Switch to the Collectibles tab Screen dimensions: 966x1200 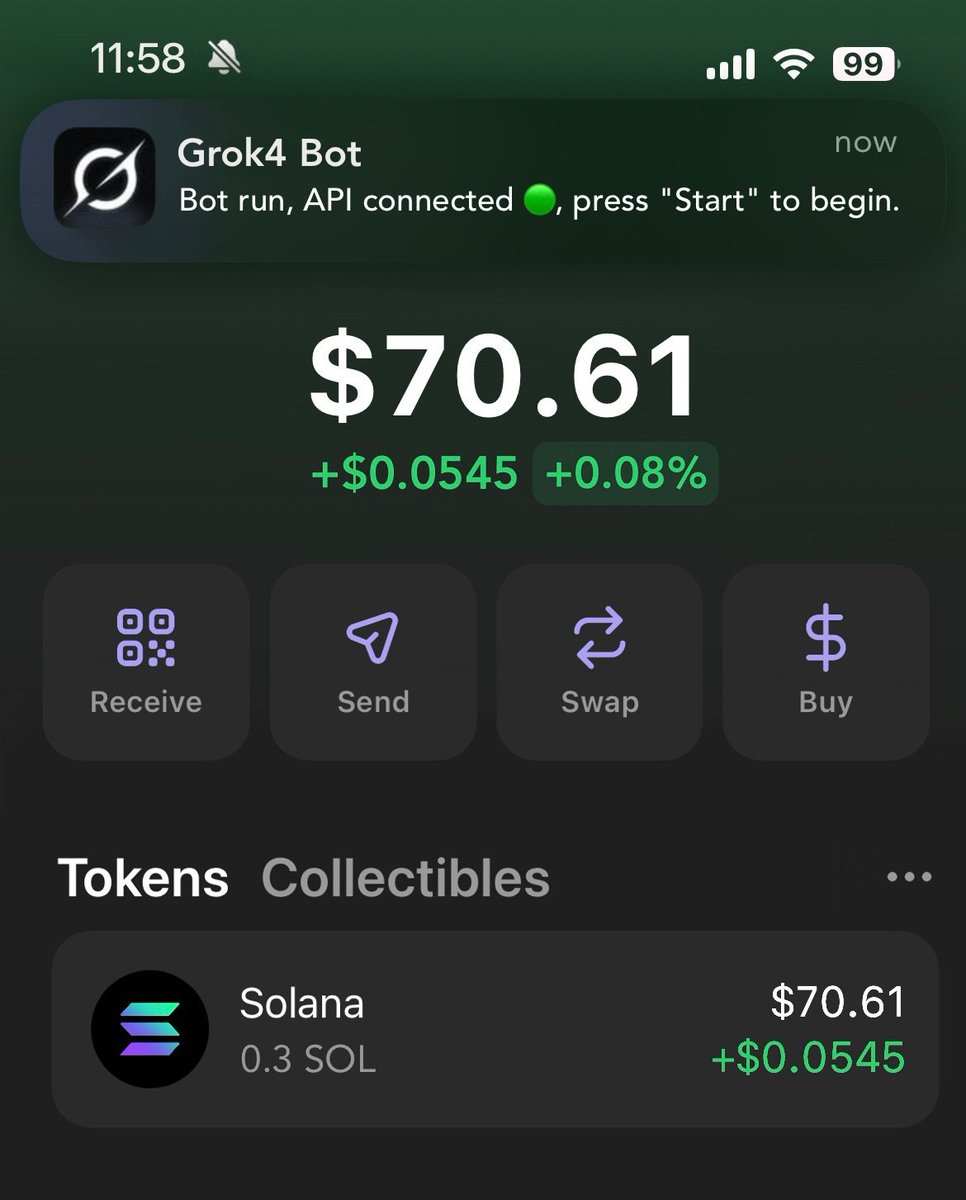point(405,878)
